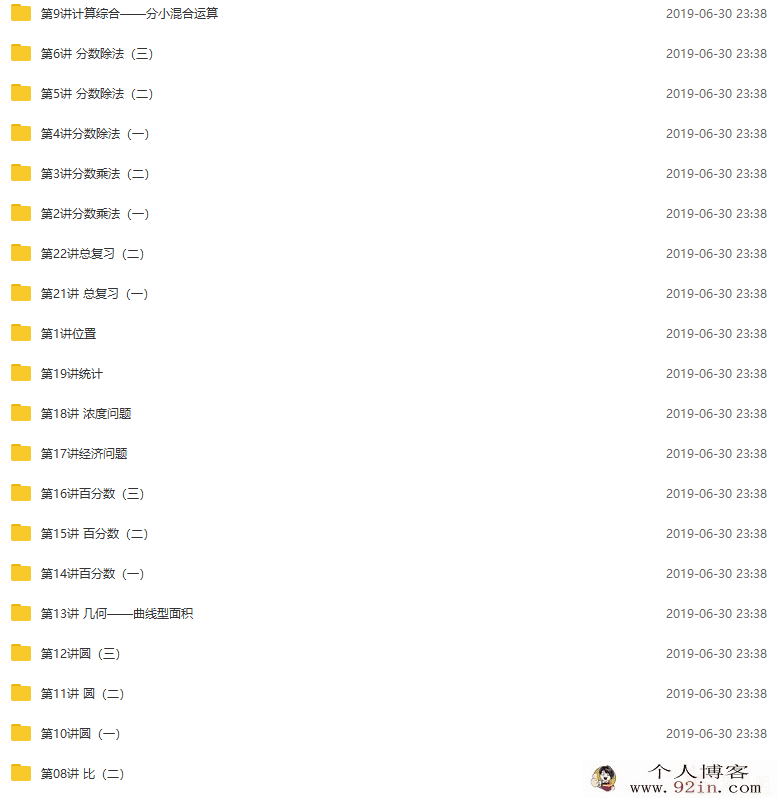Open folder 第1讲位置
Screen dimensions: 781x801
(68, 334)
